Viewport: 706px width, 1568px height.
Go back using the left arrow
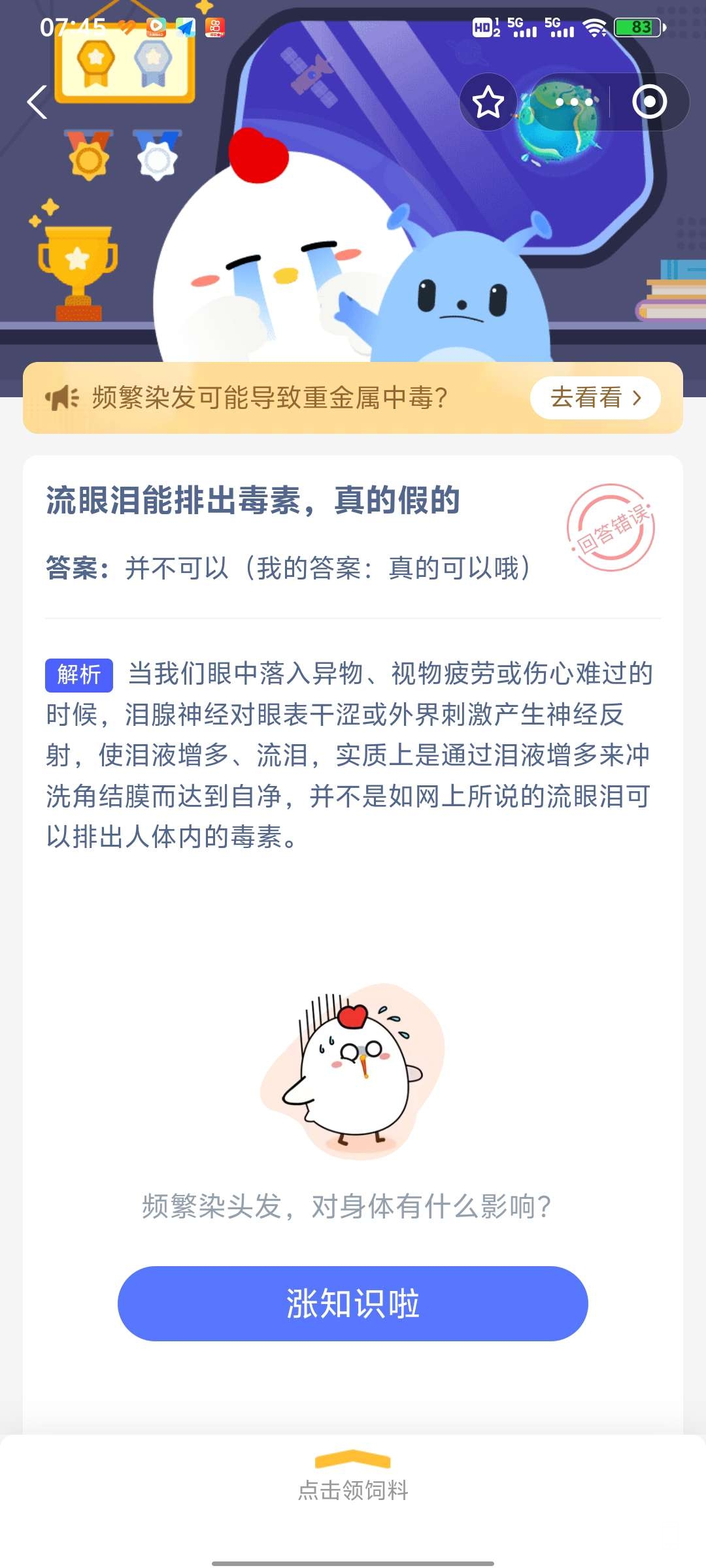point(37,102)
